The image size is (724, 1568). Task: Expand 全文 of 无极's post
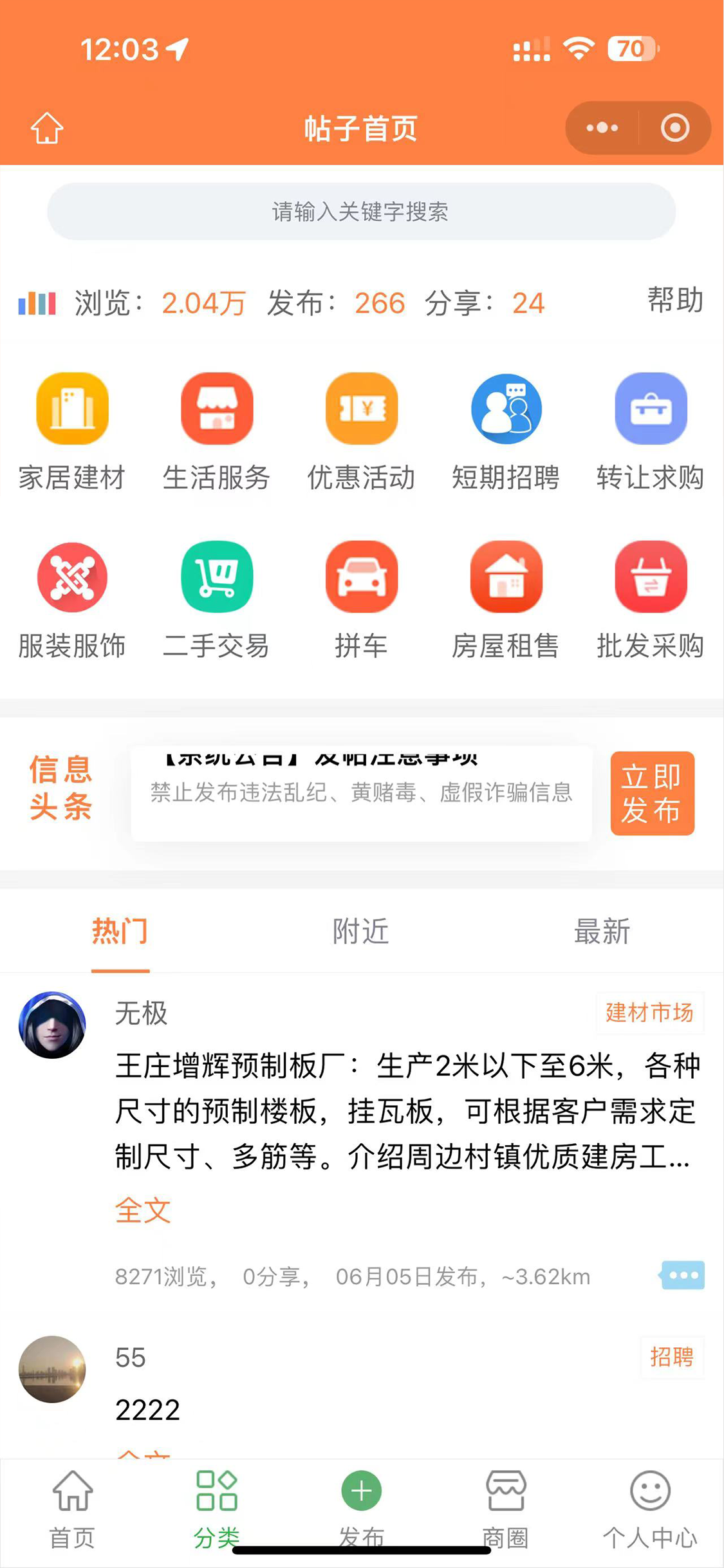click(x=143, y=1211)
